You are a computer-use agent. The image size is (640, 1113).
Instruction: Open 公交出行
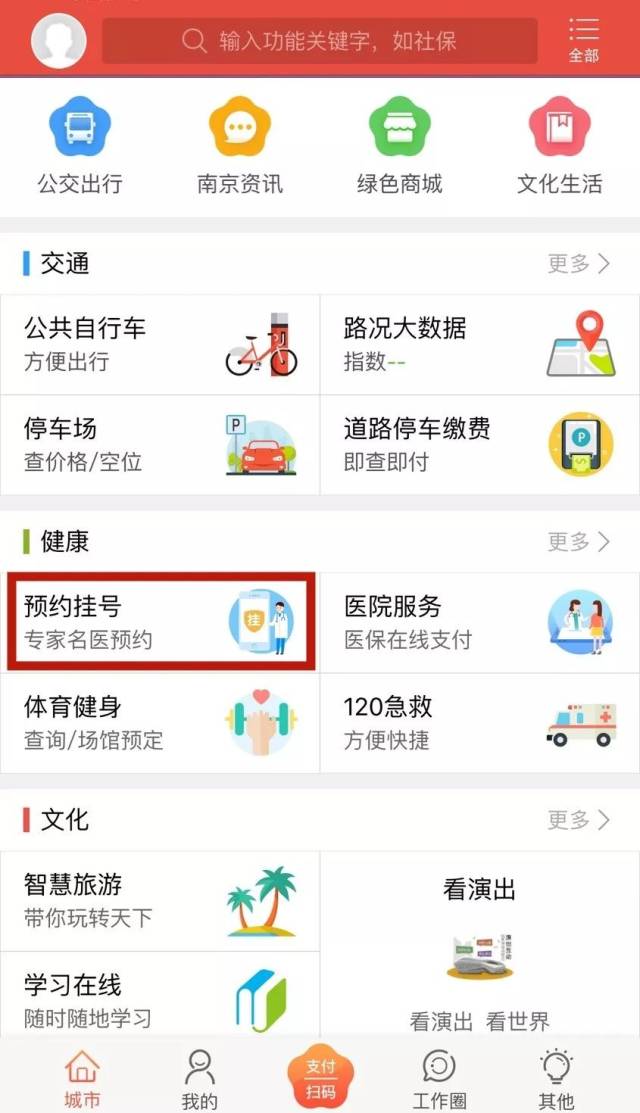79,147
